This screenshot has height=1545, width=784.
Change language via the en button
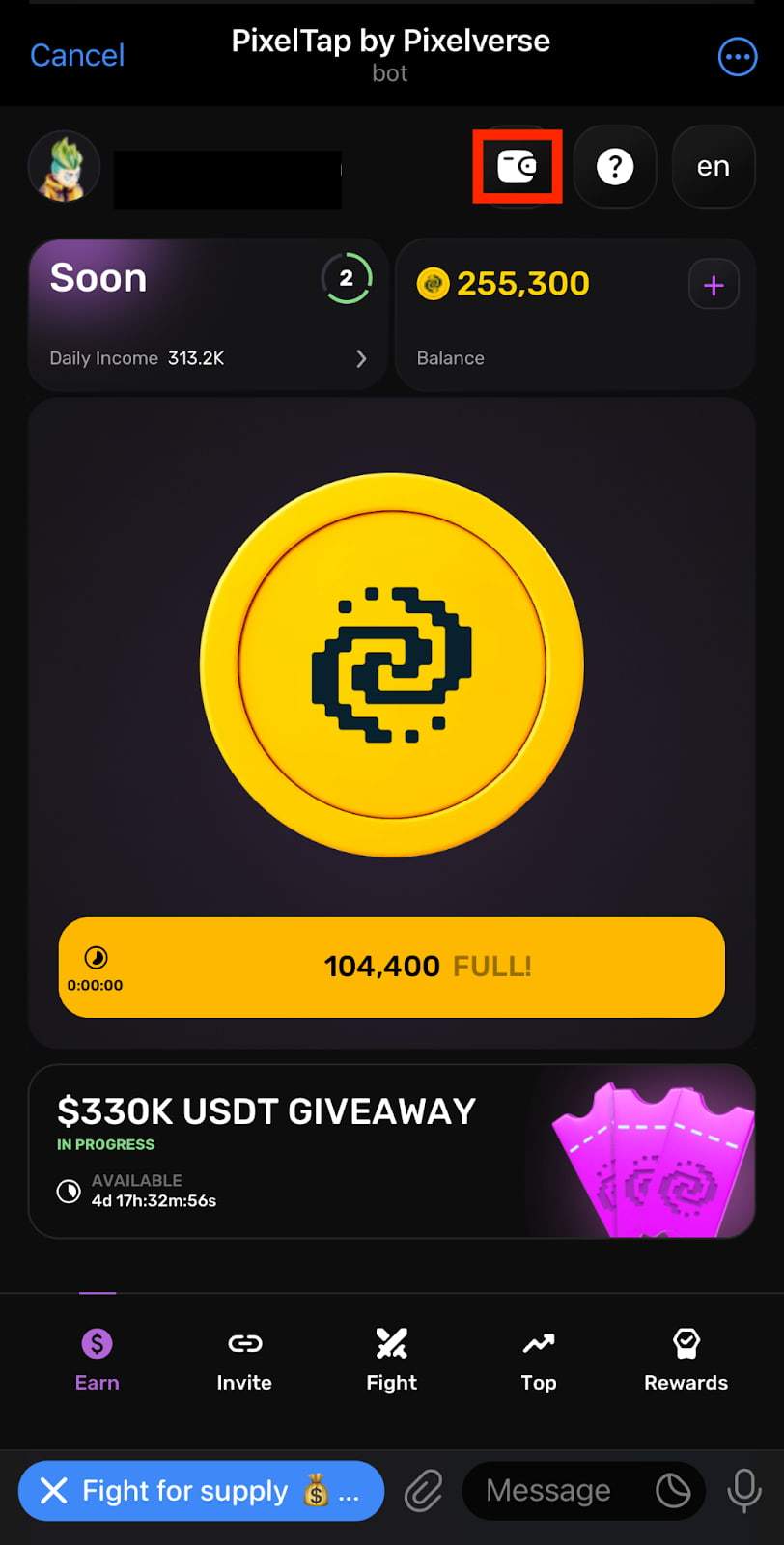(x=713, y=167)
